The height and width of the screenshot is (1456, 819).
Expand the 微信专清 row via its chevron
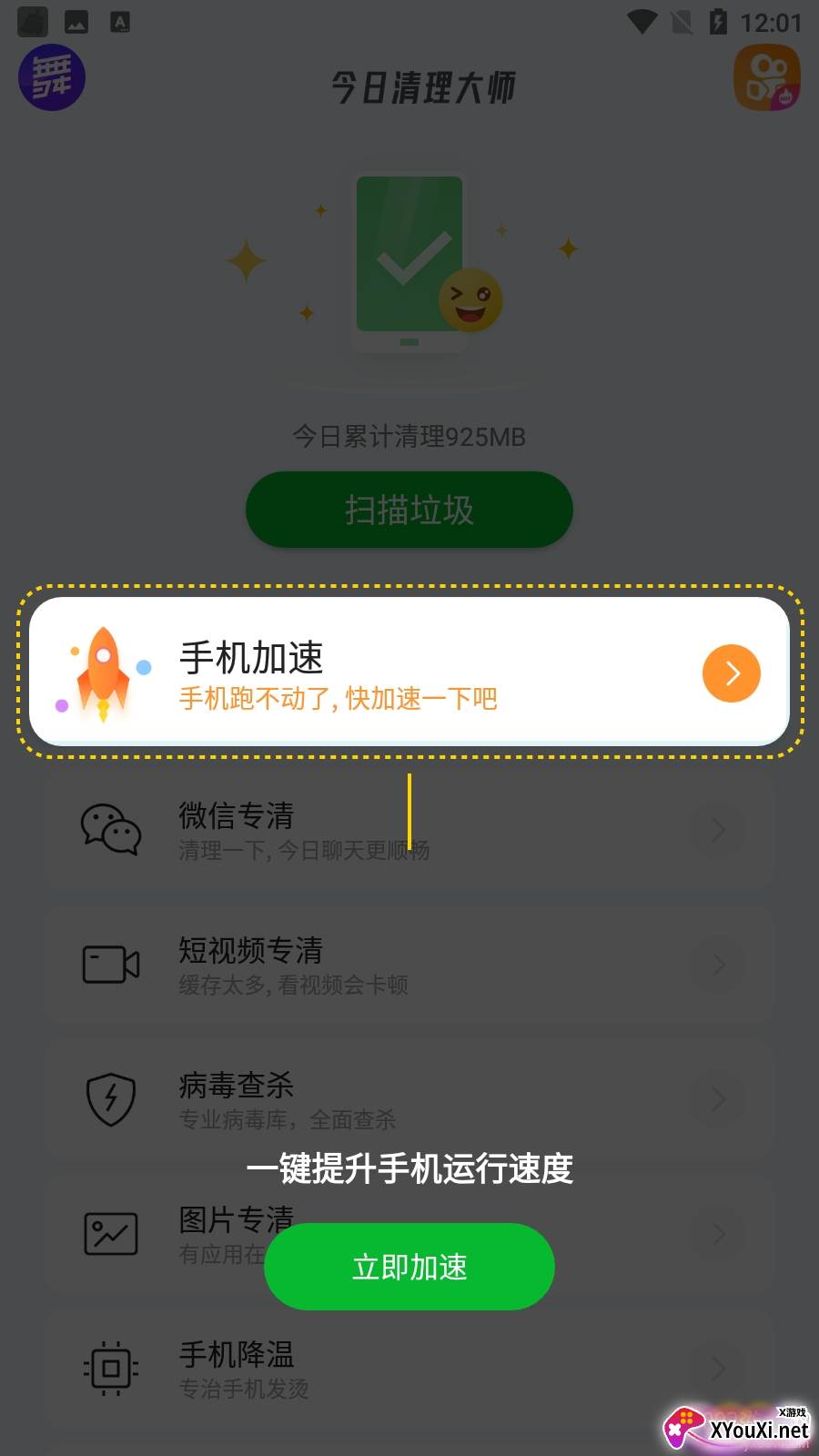point(717,830)
